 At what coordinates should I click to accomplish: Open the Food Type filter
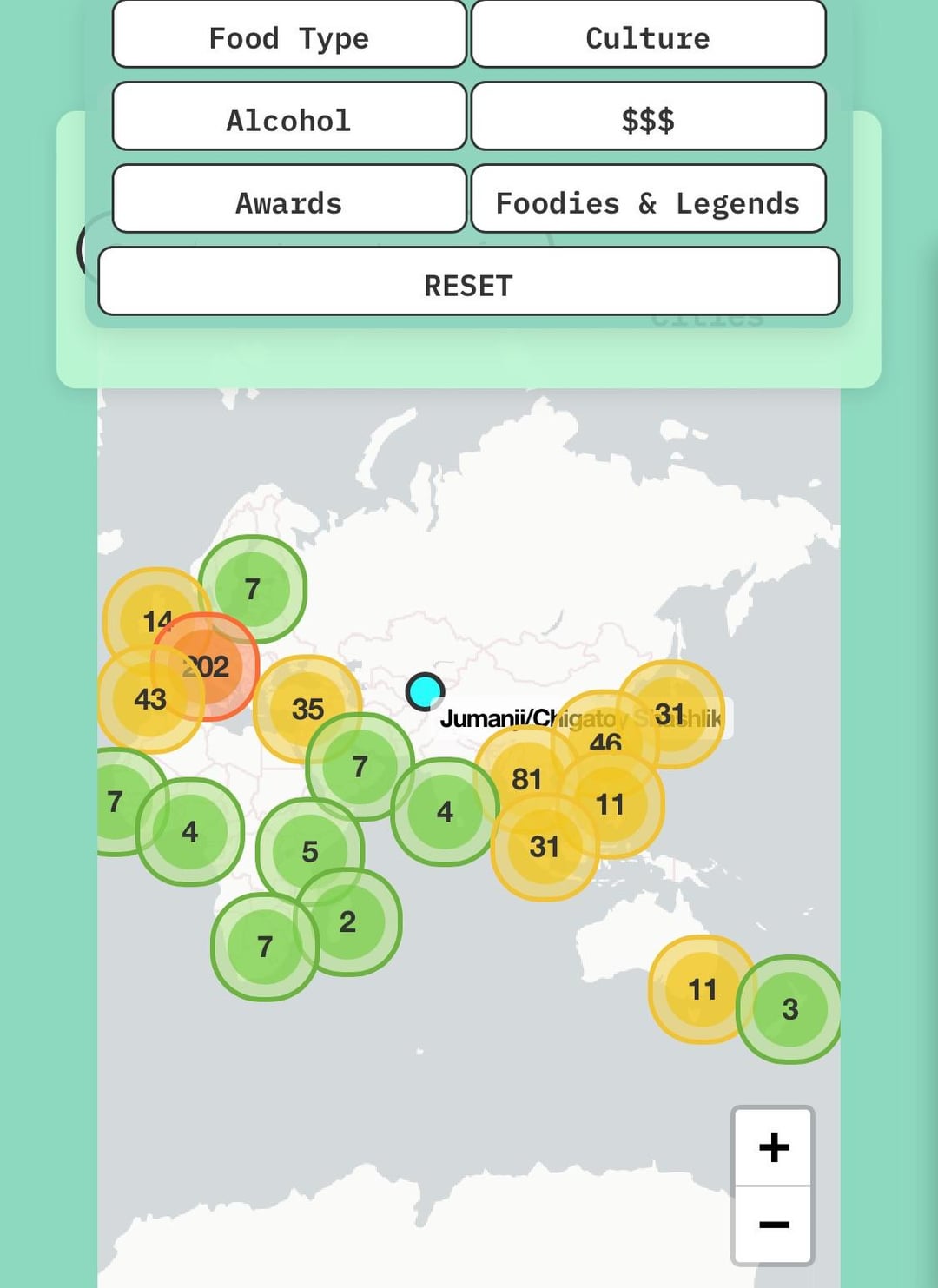click(x=289, y=35)
